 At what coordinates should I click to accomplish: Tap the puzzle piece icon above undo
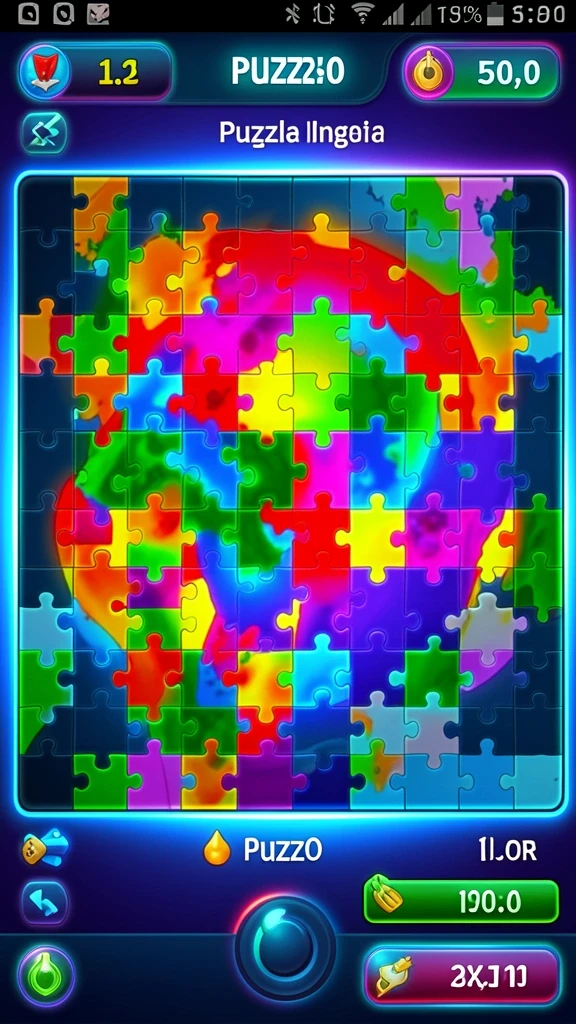tap(46, 847)
